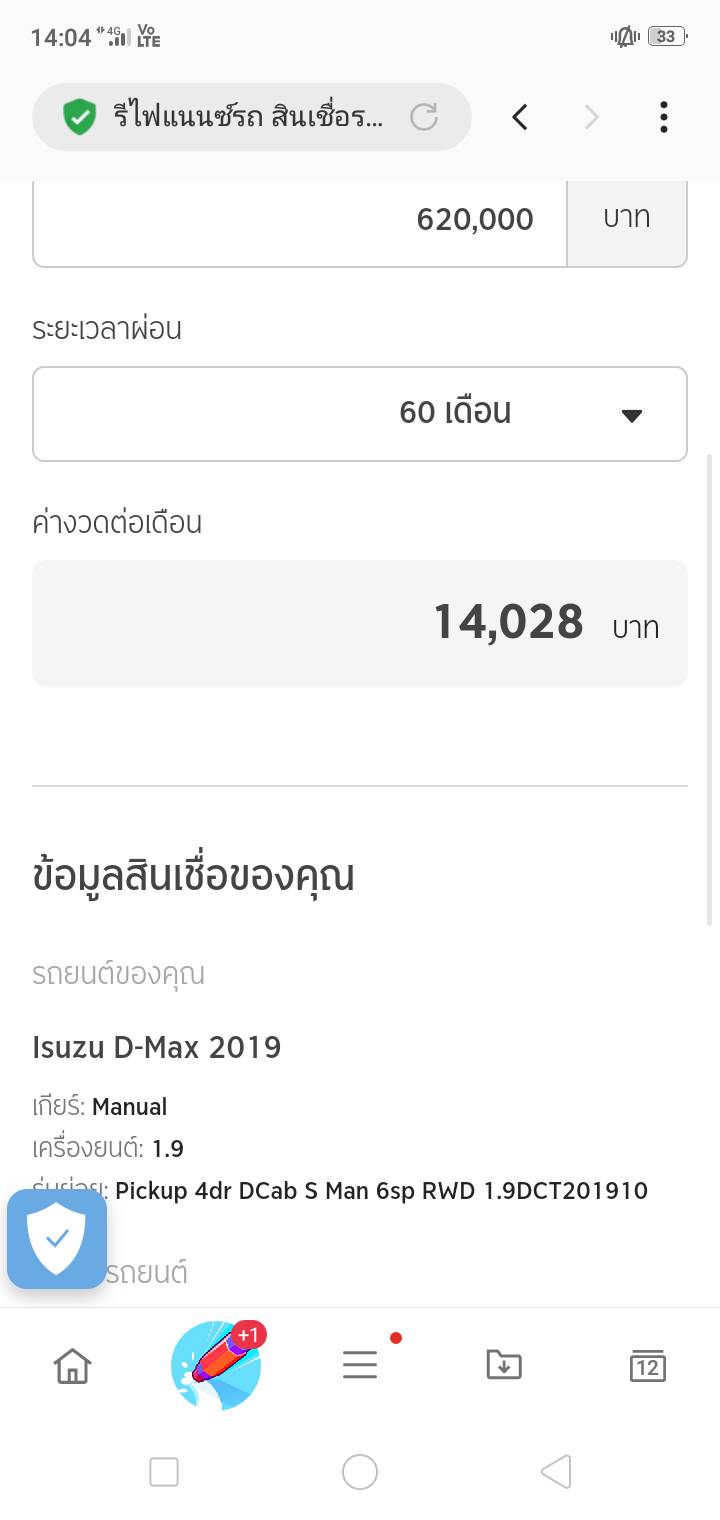Reload the page with the refresh icon
The width and height of the screenshot is (720, 1520).
click(x=424, y=118)
